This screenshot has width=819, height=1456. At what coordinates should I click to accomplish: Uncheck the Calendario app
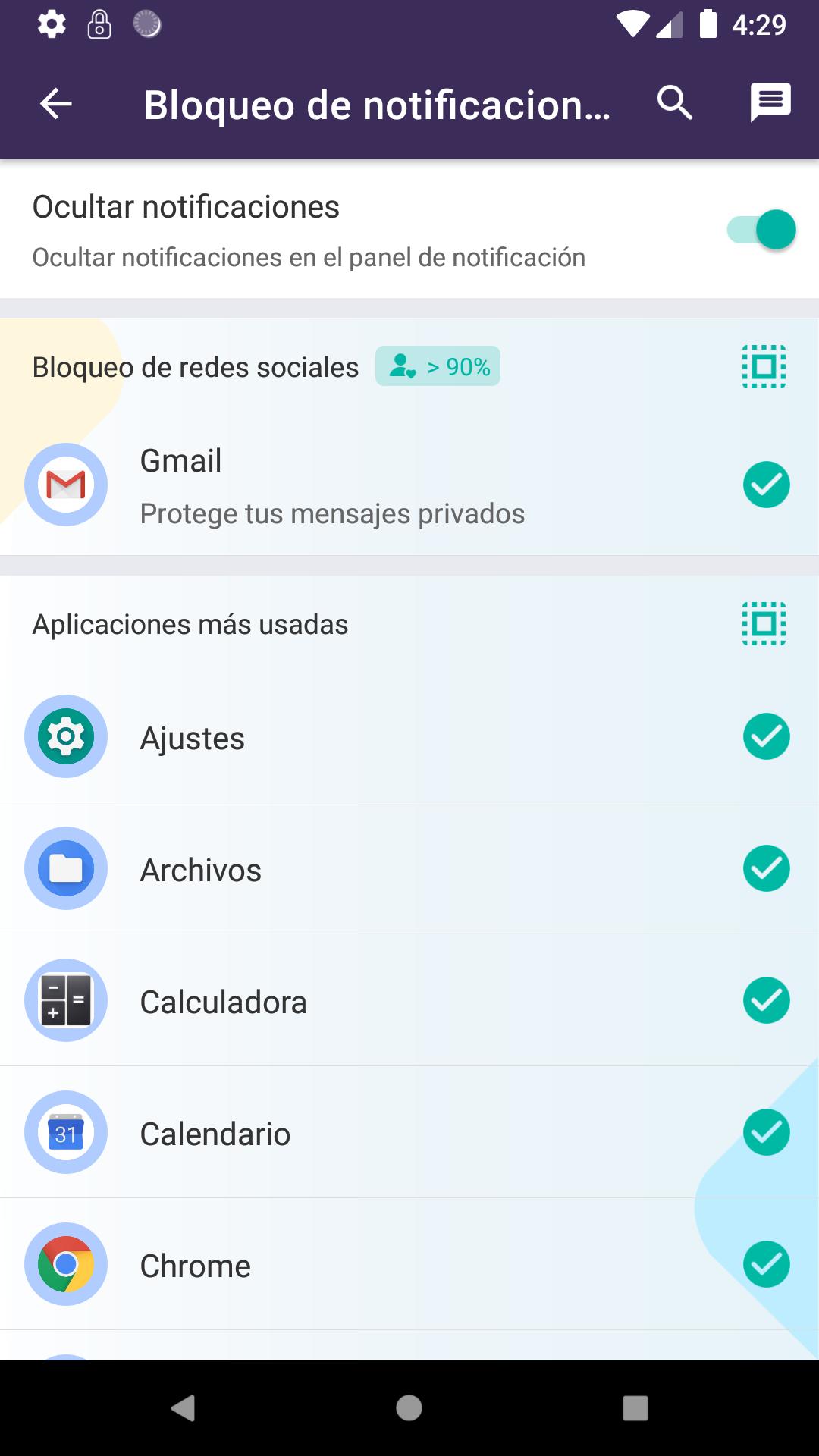pyautogui.click(x=767, y=1132)
